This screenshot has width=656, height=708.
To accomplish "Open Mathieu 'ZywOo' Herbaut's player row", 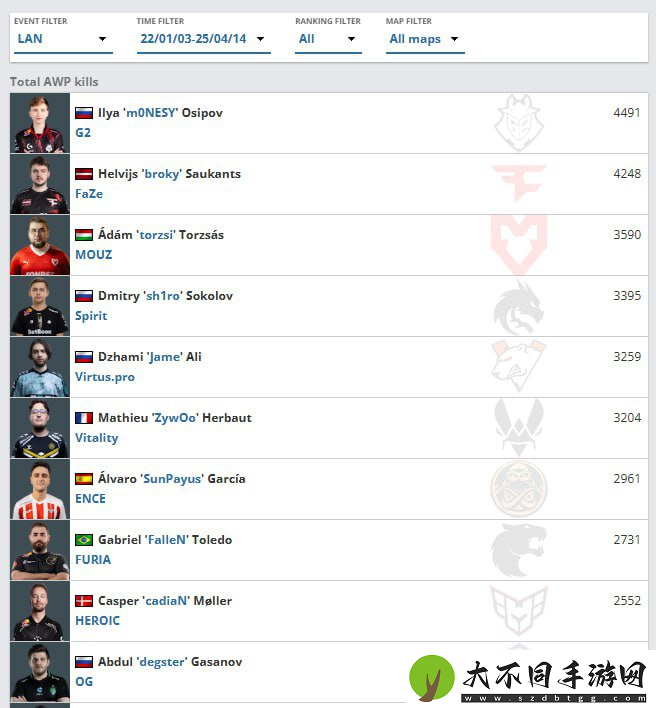I will 174,418.
